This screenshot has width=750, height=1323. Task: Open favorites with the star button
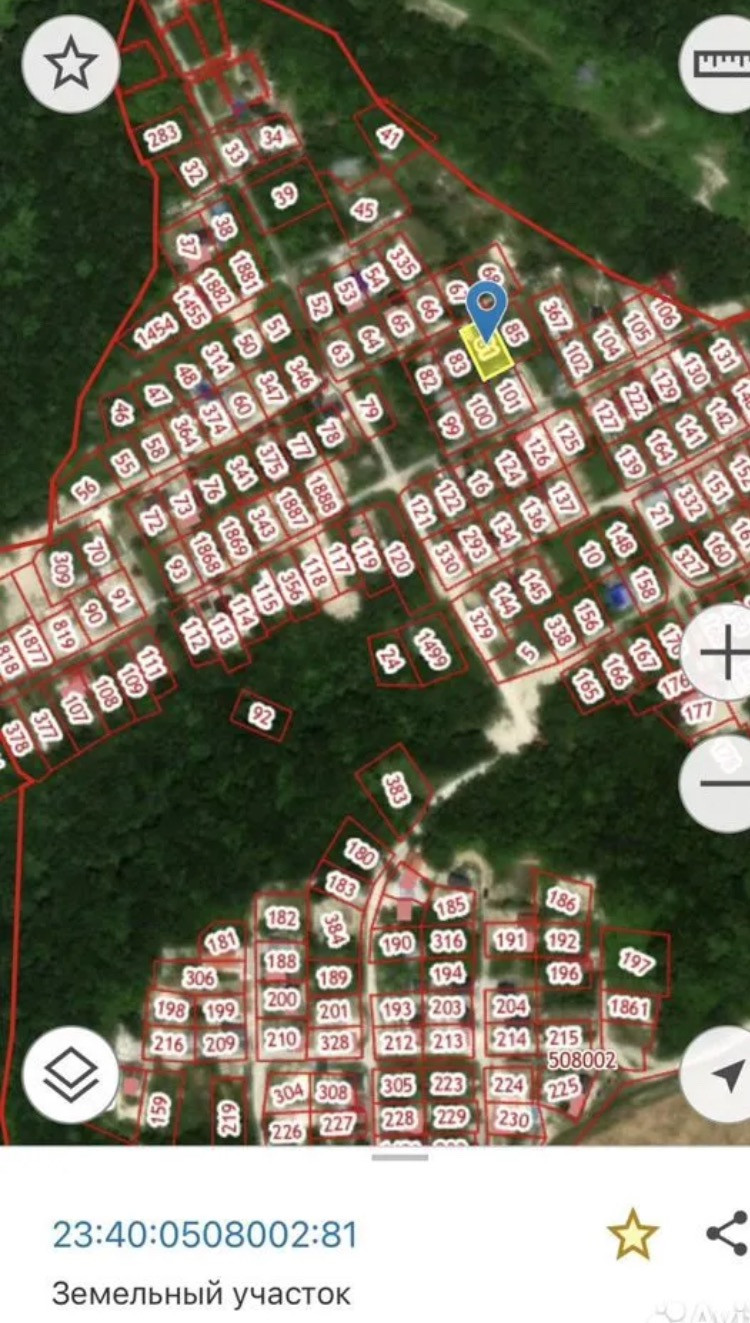click(x=71, y=64)
